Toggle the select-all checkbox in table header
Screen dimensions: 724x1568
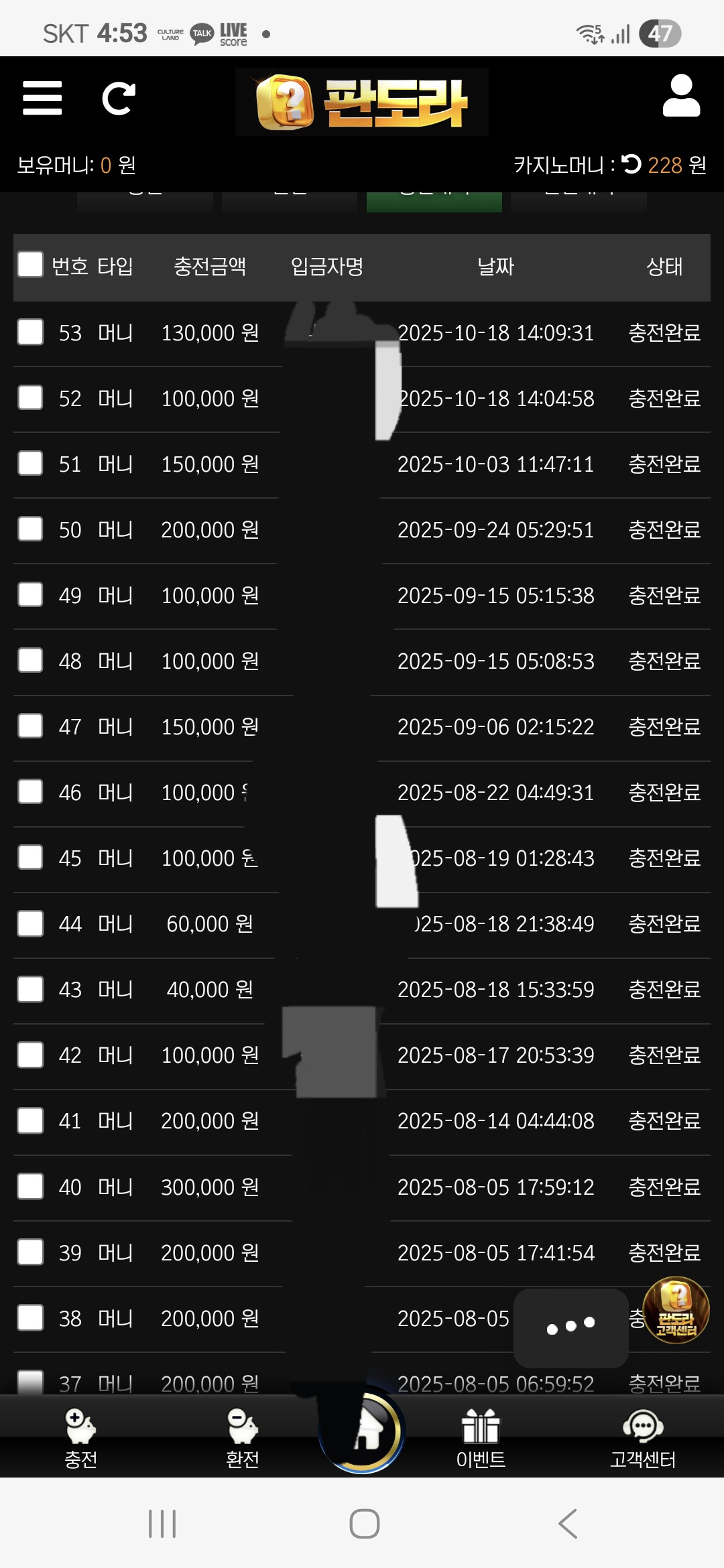pyautogui.click(x=30, y=265)
